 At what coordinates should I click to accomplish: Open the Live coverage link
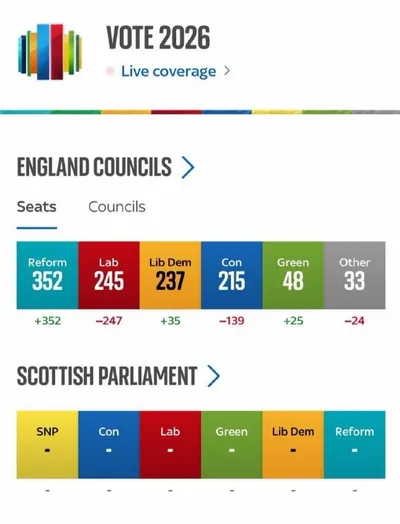click(168, 71)
